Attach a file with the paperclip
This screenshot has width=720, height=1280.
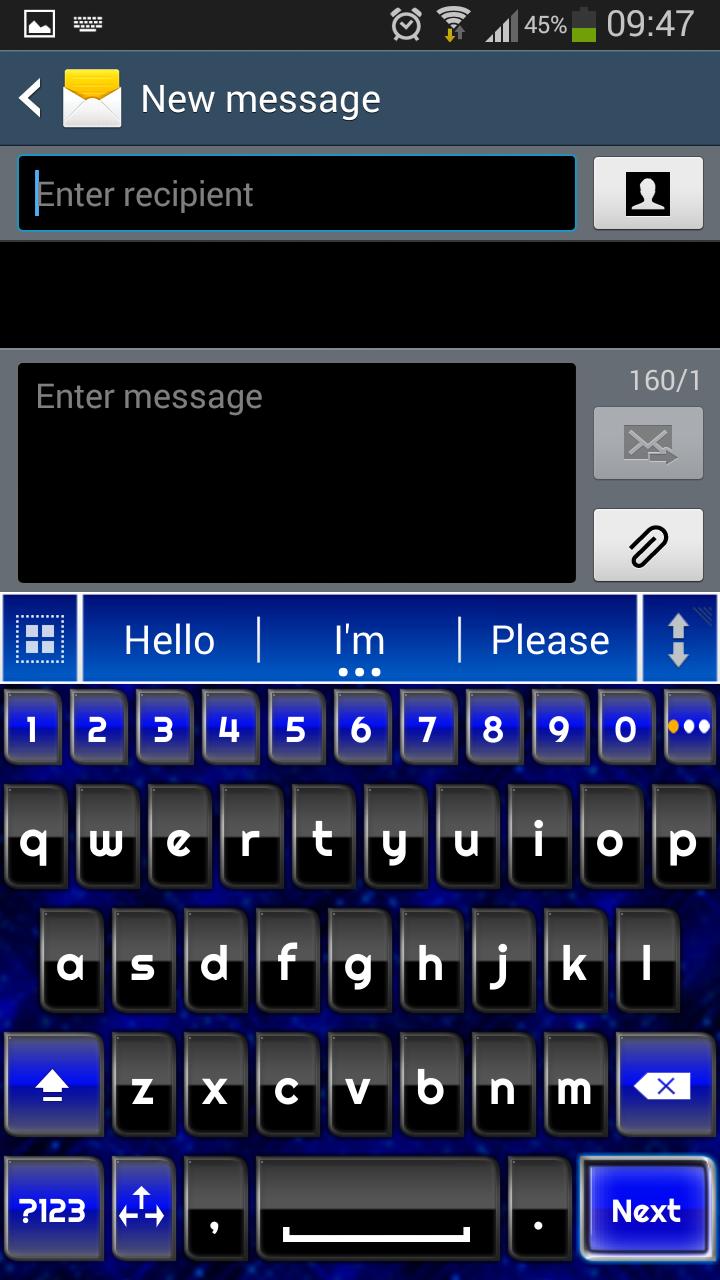click(647, 545)
